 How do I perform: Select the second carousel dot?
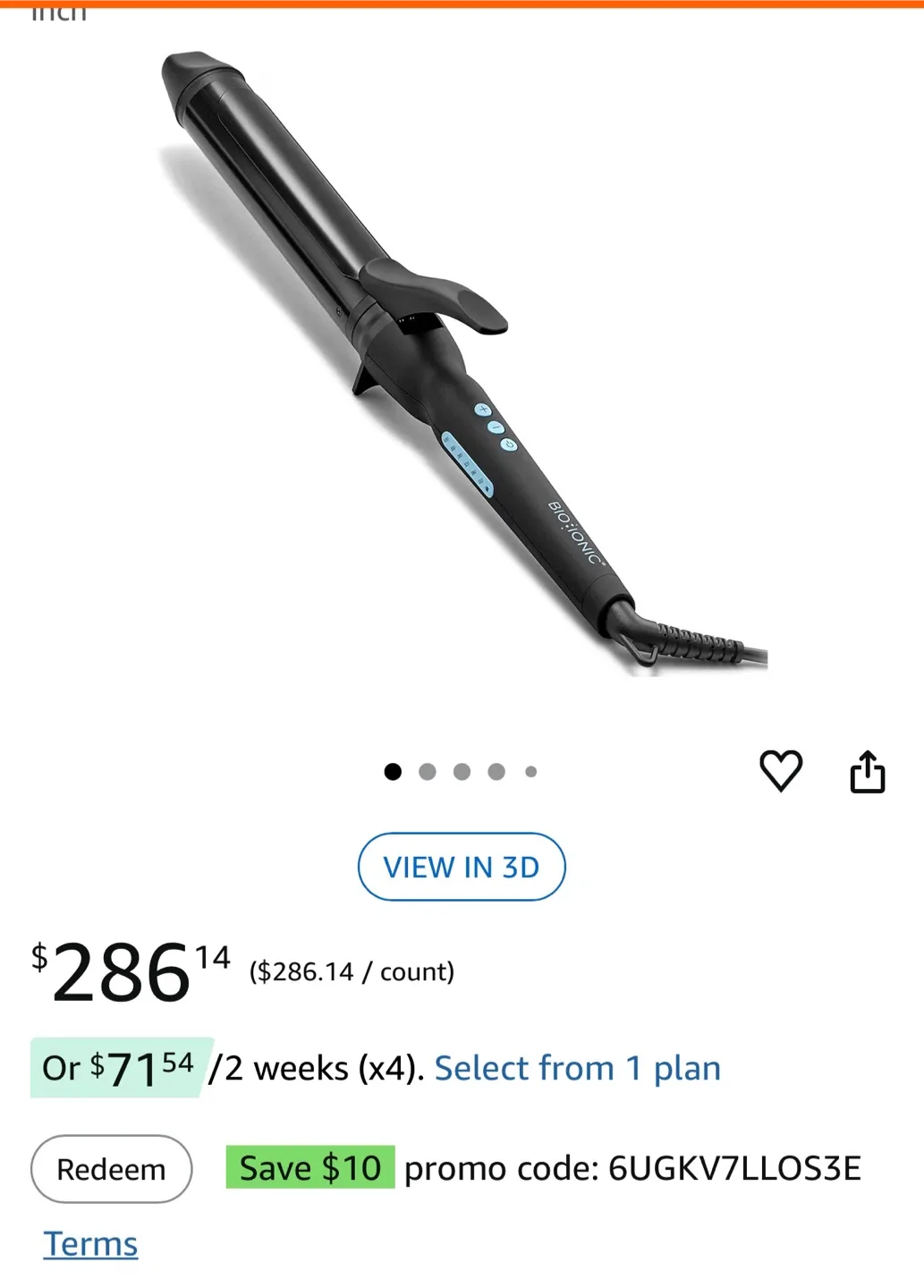pos(427,771)
